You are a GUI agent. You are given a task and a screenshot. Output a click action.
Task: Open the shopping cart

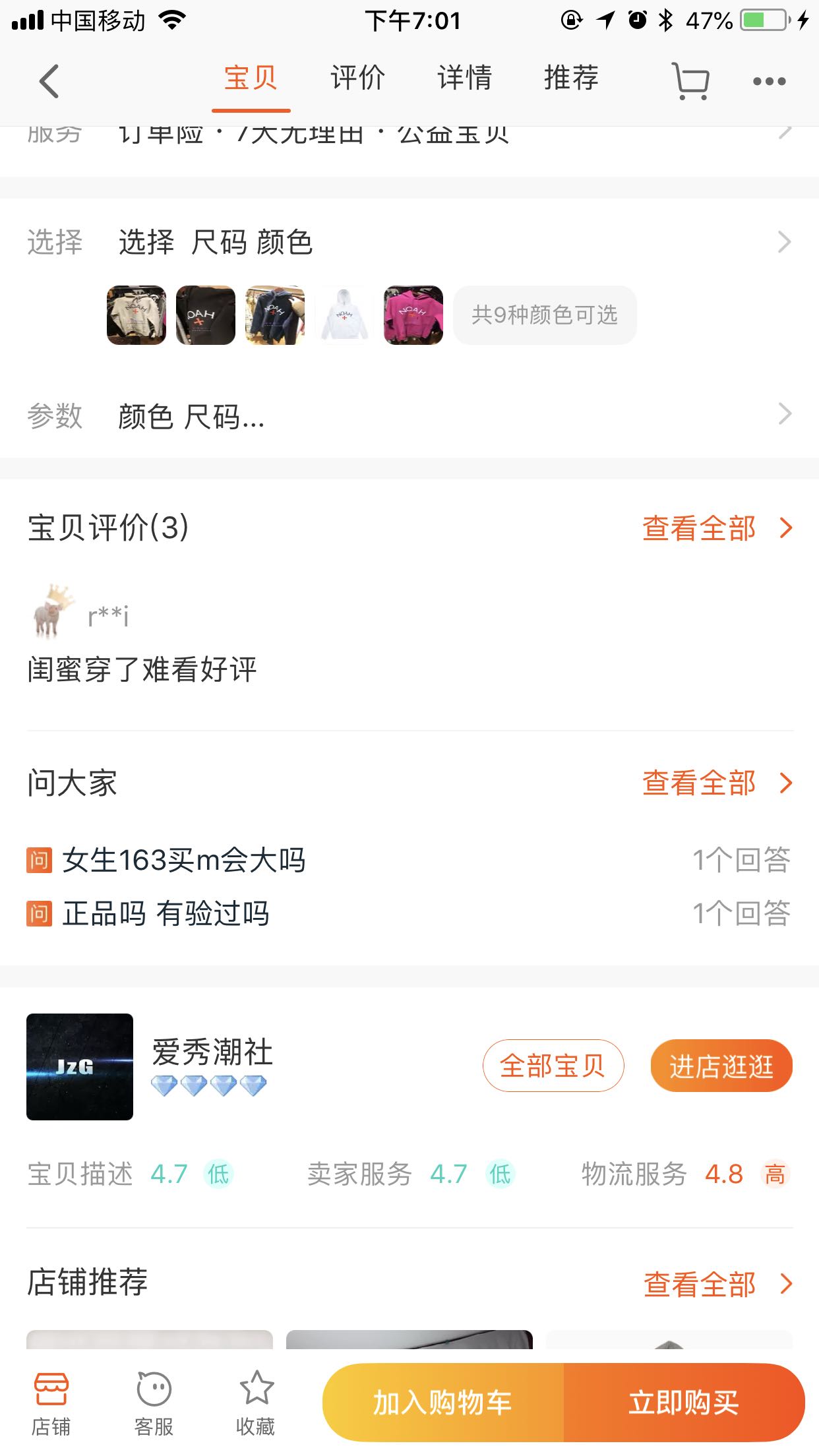pos(690,81)
